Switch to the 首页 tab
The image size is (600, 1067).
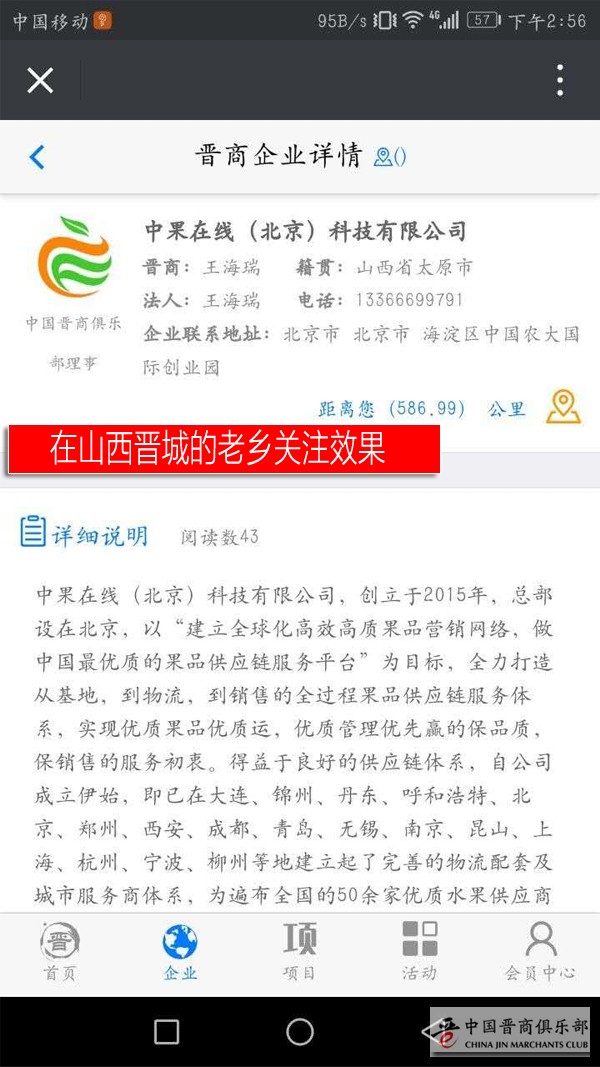(60, 951)
